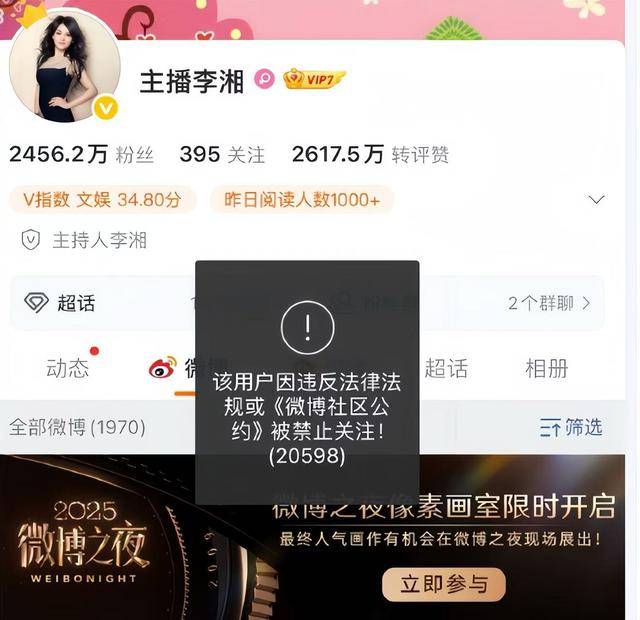Screen dimensions: 640x620
Task: Open the 超话 card
Action: point(62,303)
